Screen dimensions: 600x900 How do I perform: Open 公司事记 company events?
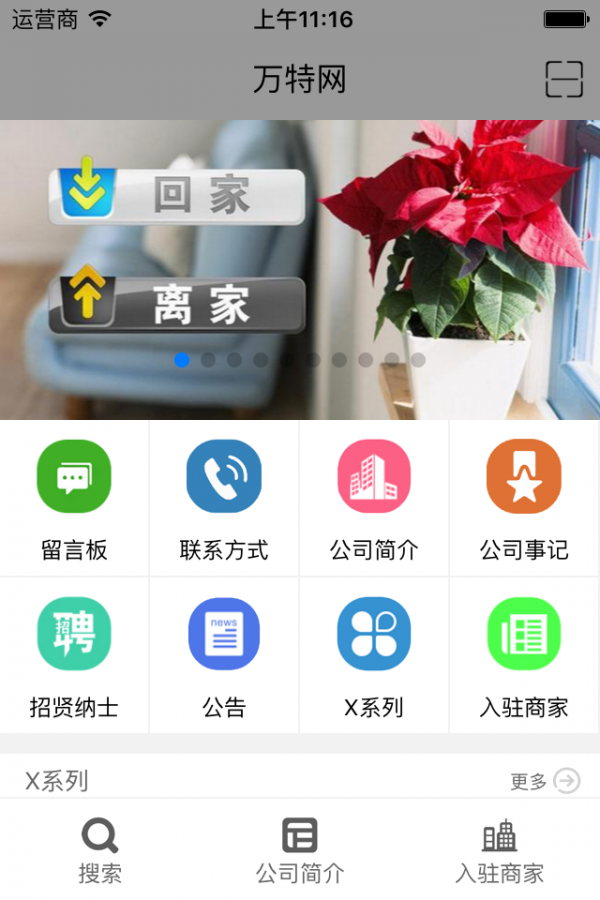coord(524,497)
